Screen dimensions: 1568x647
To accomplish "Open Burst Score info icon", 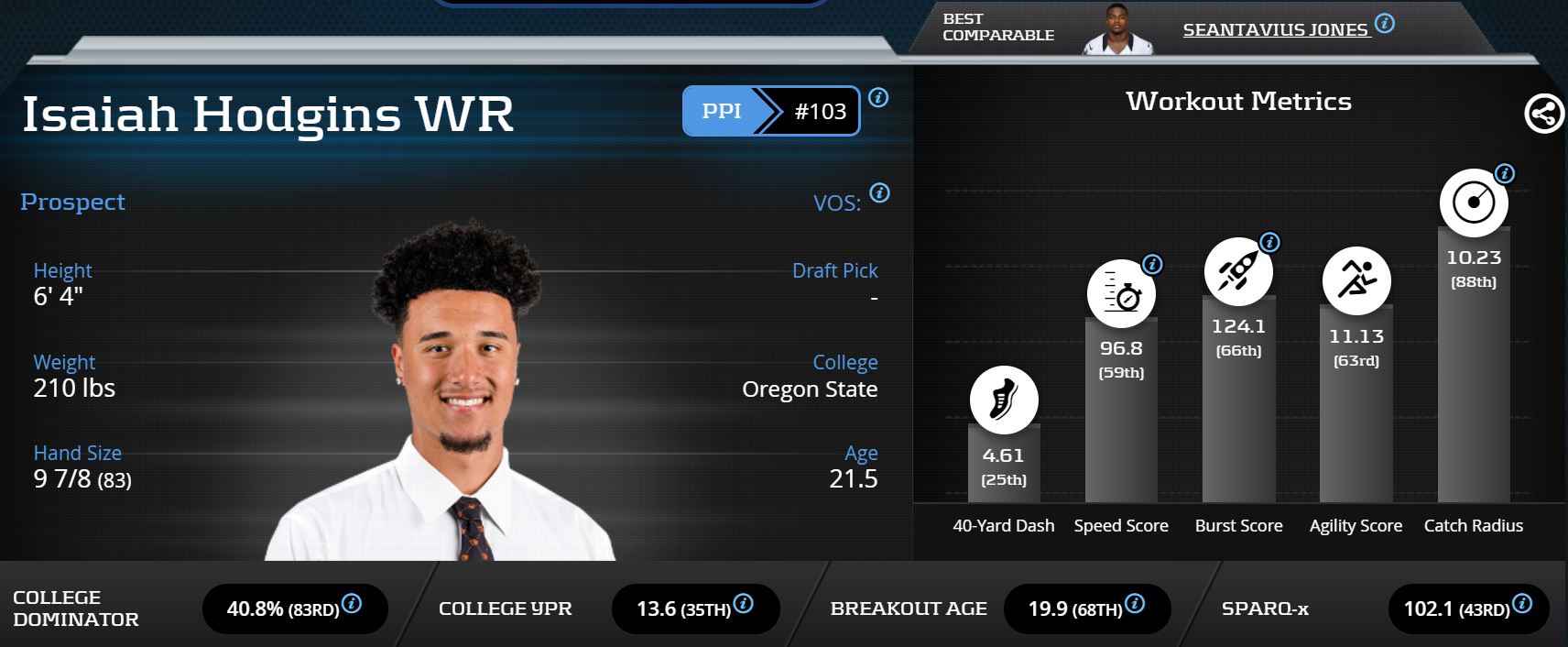I will [x=1269, y=242].
